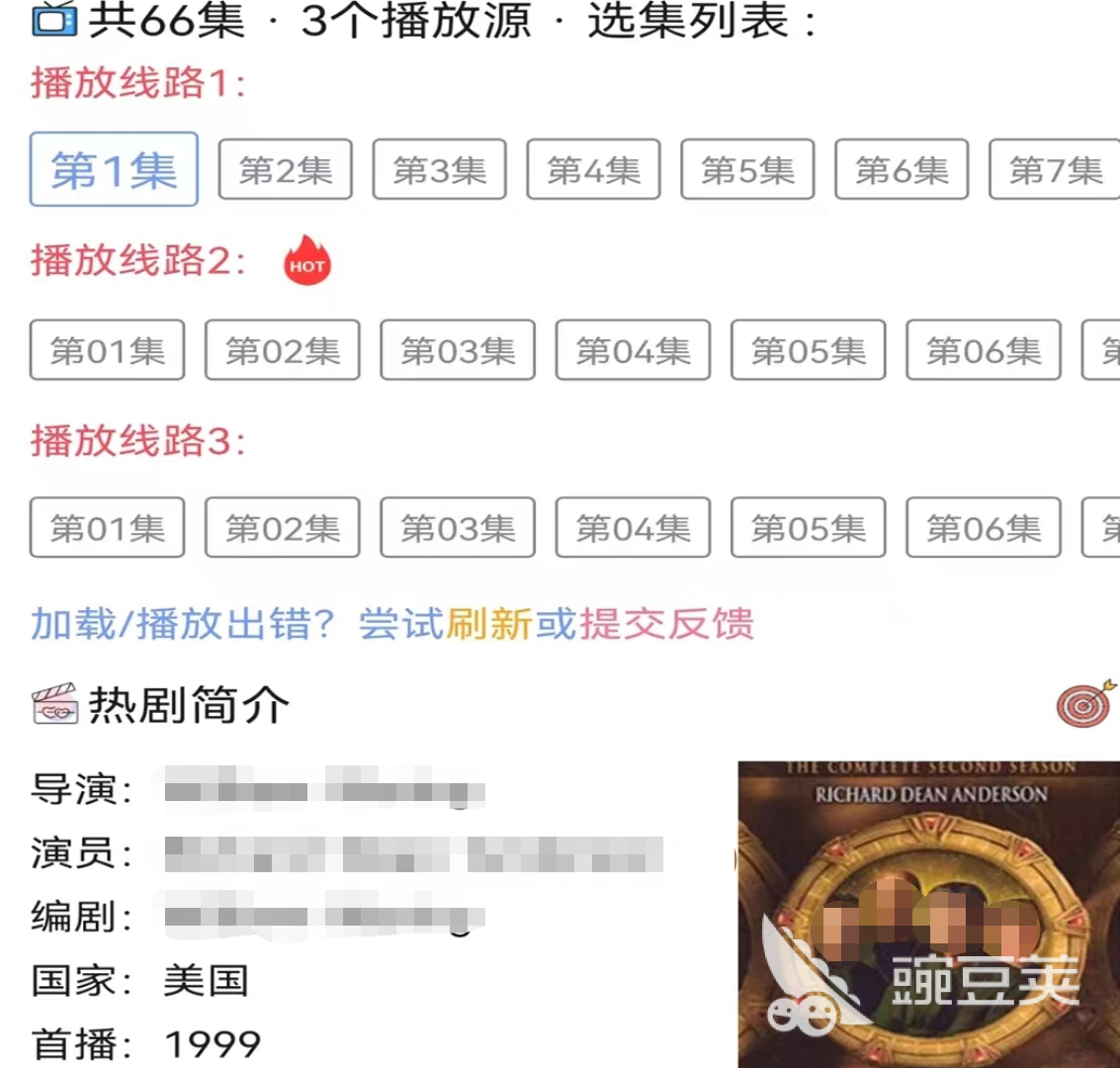Play 第2集 on playback line 1
The image size is (1120, 1068).
click(x=285, y=170)
